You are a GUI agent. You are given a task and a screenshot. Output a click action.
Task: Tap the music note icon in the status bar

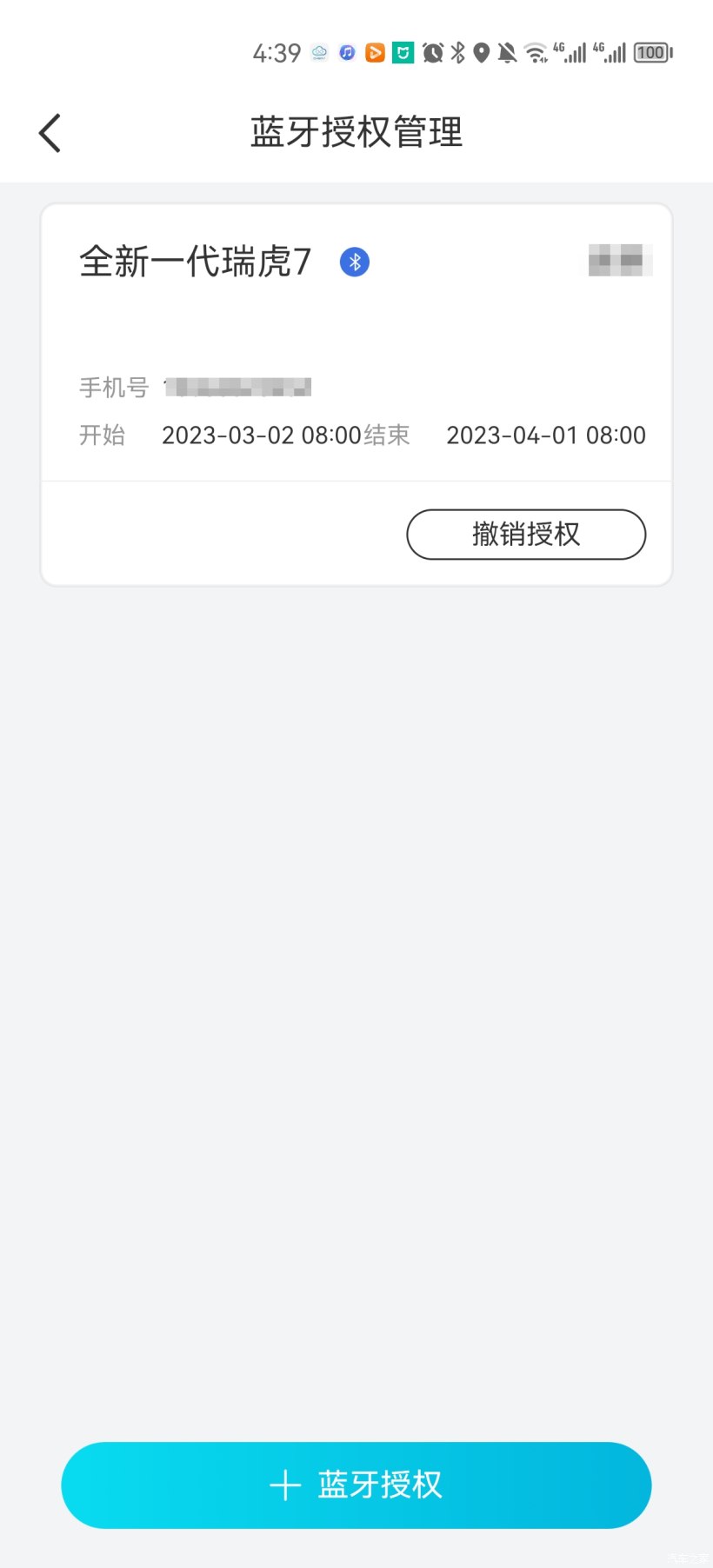[x=347, y=52]
